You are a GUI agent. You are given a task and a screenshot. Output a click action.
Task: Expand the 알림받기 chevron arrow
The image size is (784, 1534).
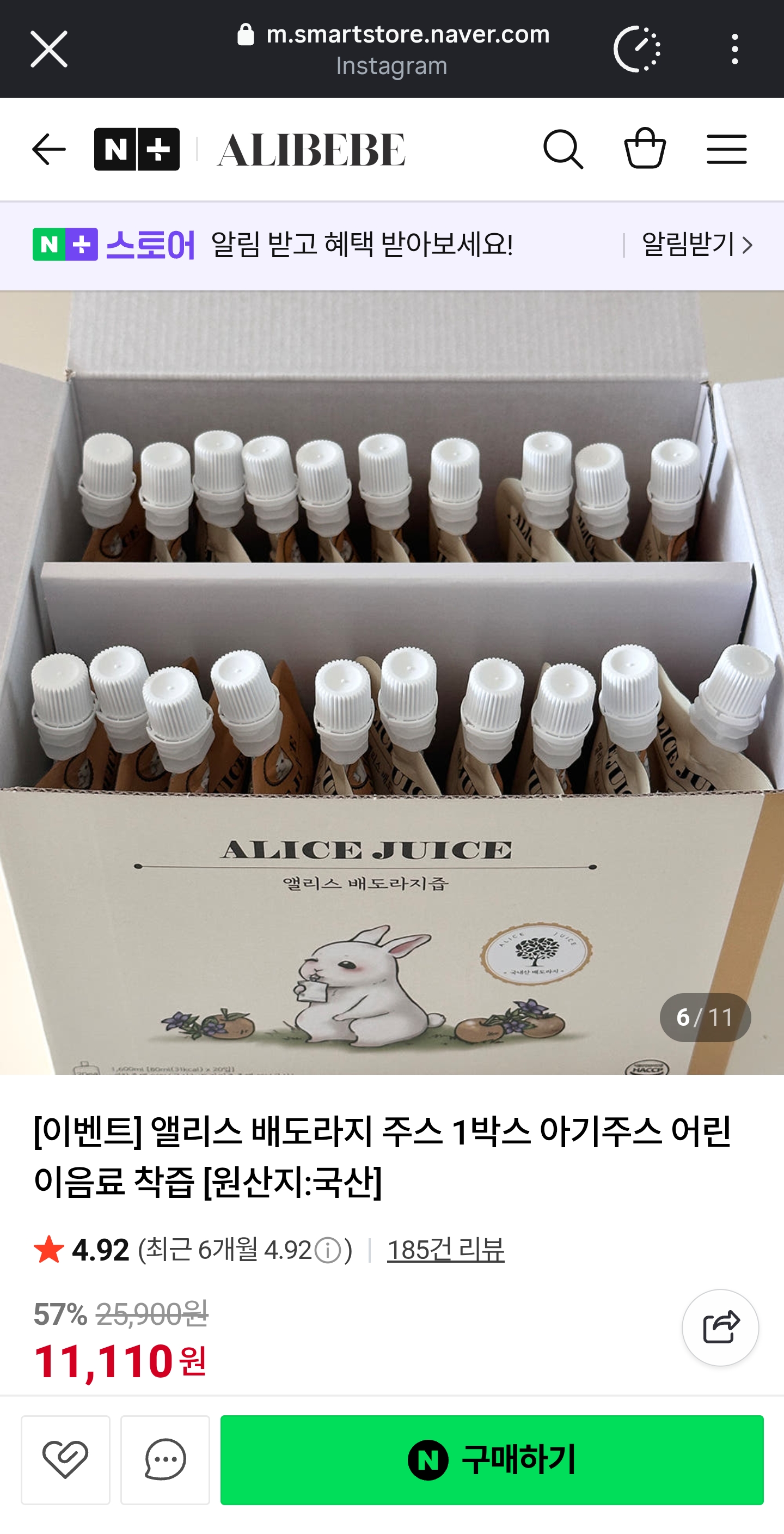point(749,244)
